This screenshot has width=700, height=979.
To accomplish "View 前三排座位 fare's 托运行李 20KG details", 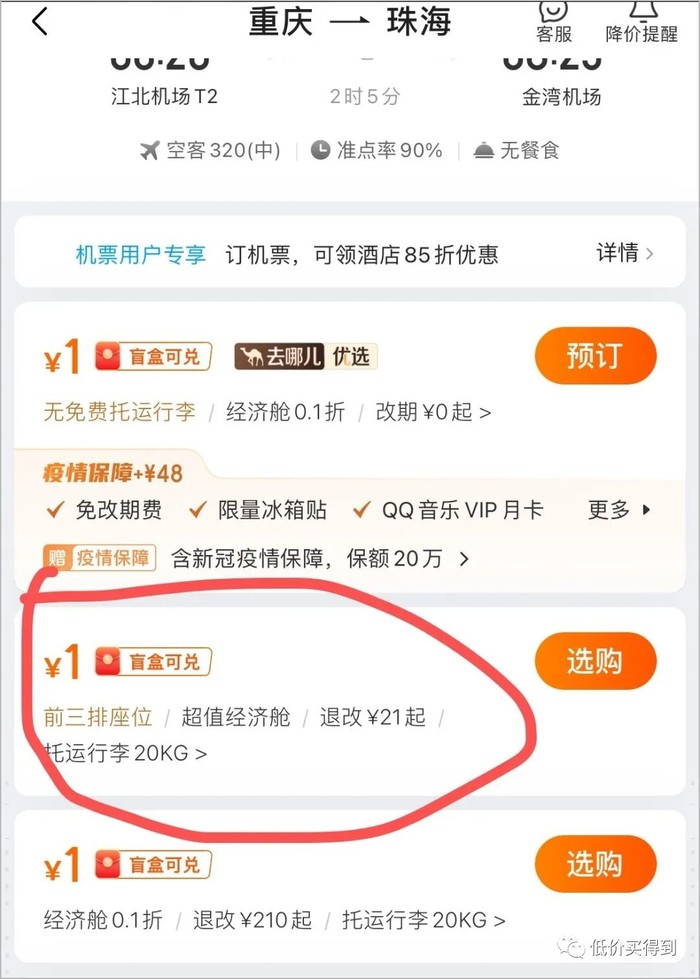I will pyautogui.click(x=126, y=753).
